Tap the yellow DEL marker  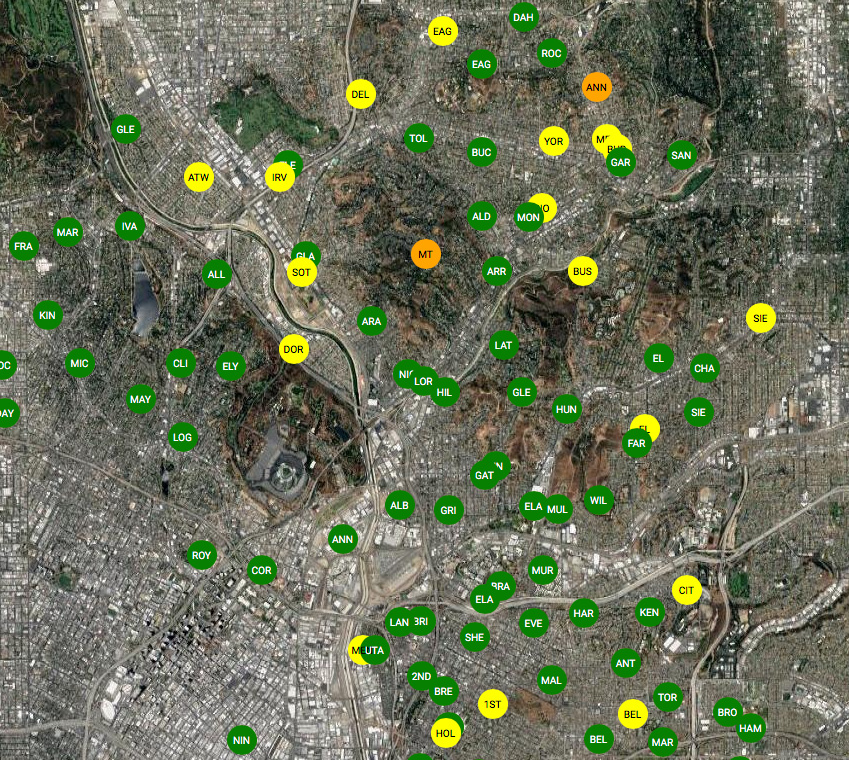tap(360, 95)
